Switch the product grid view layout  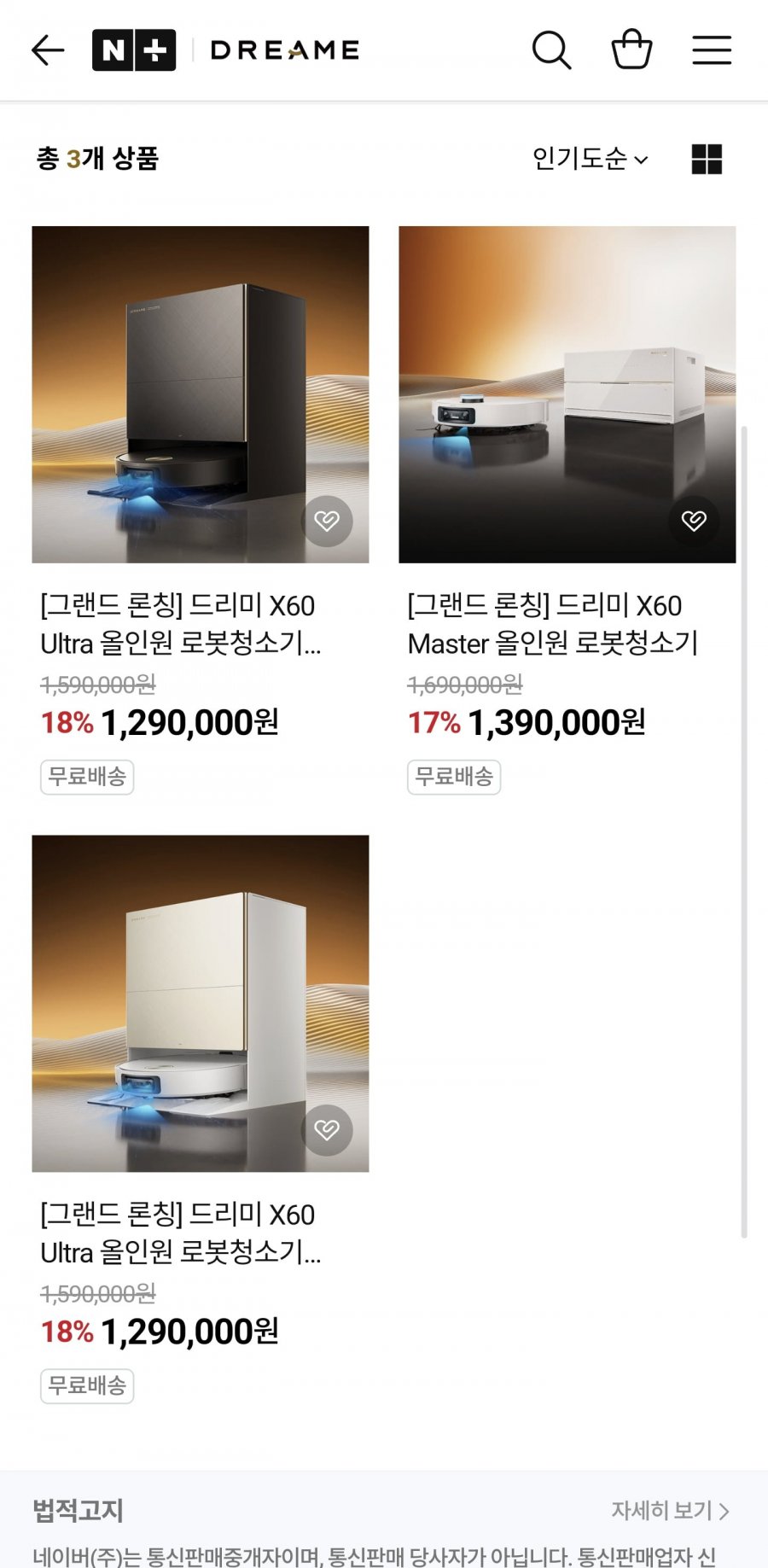pyautogui.click(x=707, y=159)
